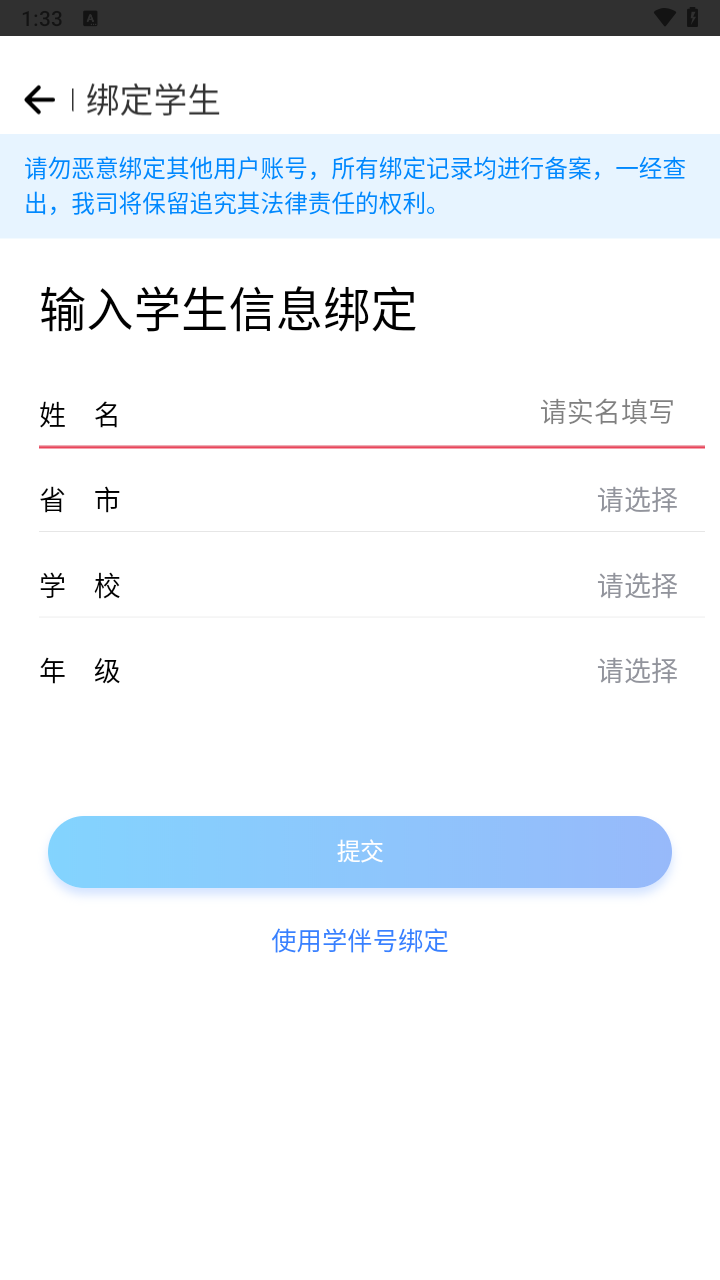Submit with the 提交 button

(360, 852)
